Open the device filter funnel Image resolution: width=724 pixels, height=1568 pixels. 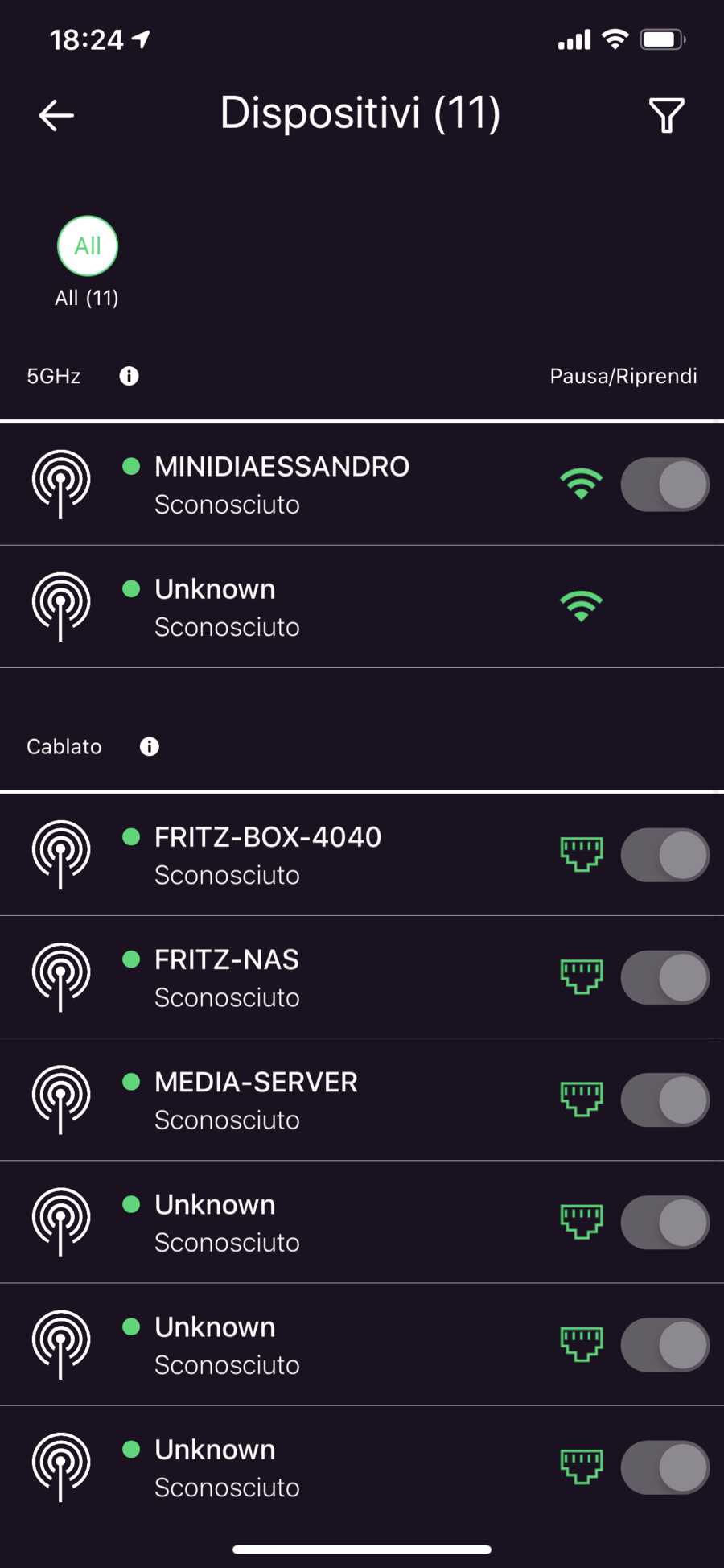pyautogui.click(x=666, y=115)
